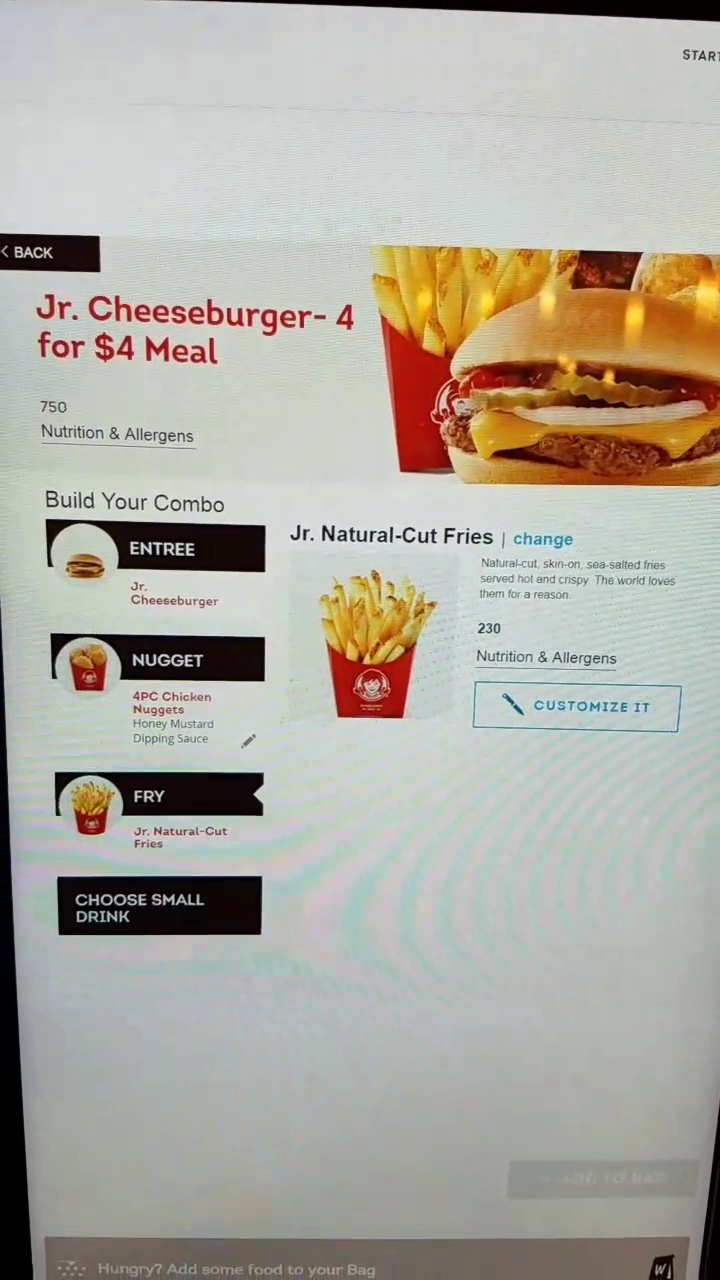
Task: Select the FRY combo step
Action: click(159, 797)
